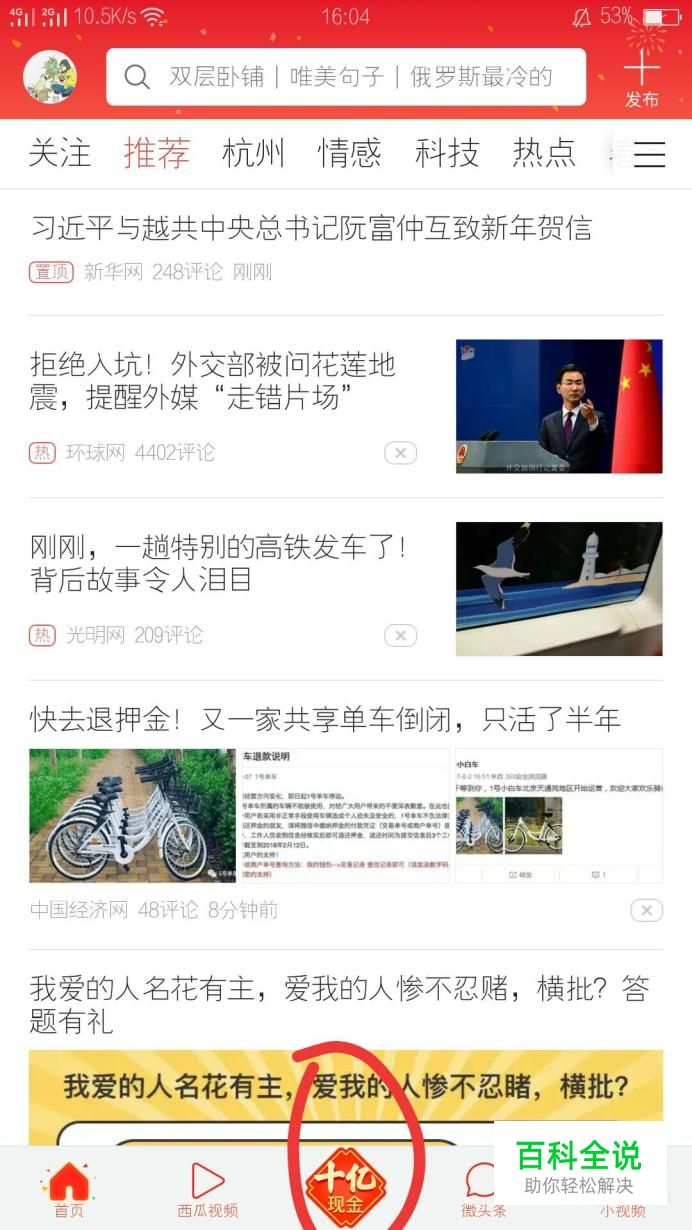The image size is (692, 1230).
Task: Open the 情感 channel tab
Action: point(350,154)
